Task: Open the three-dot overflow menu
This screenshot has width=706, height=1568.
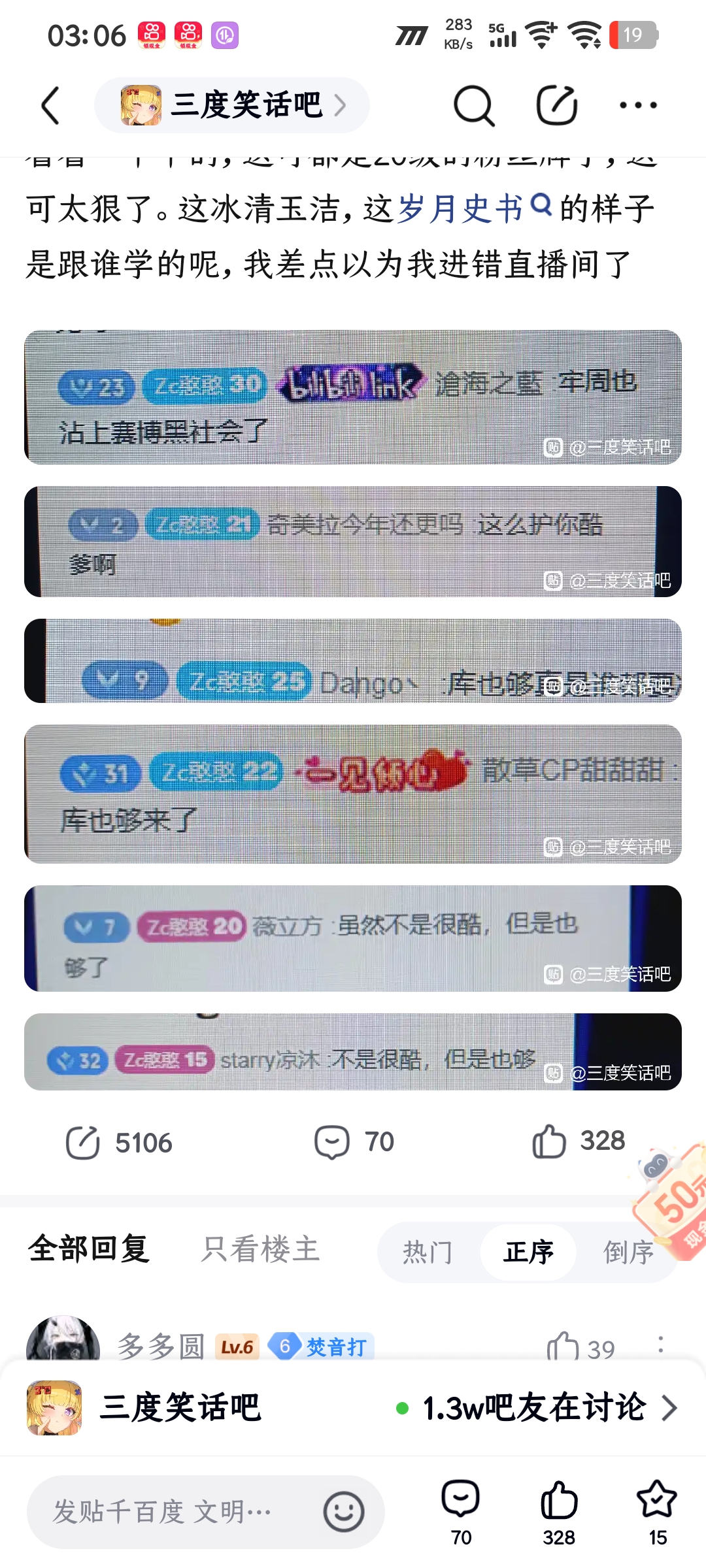Action: click(x=638, y=105)
